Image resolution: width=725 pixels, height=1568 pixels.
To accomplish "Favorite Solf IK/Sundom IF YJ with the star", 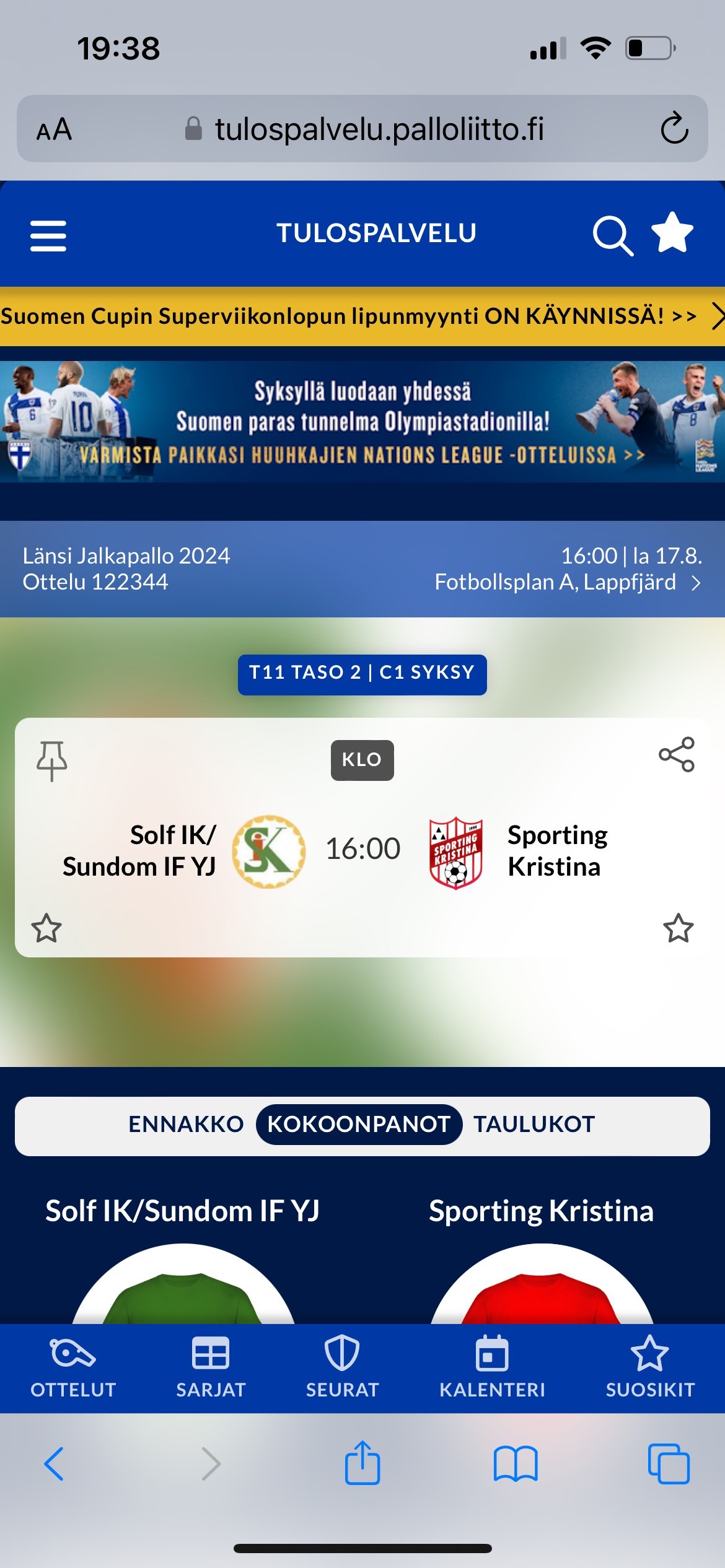I will (46, 928).
